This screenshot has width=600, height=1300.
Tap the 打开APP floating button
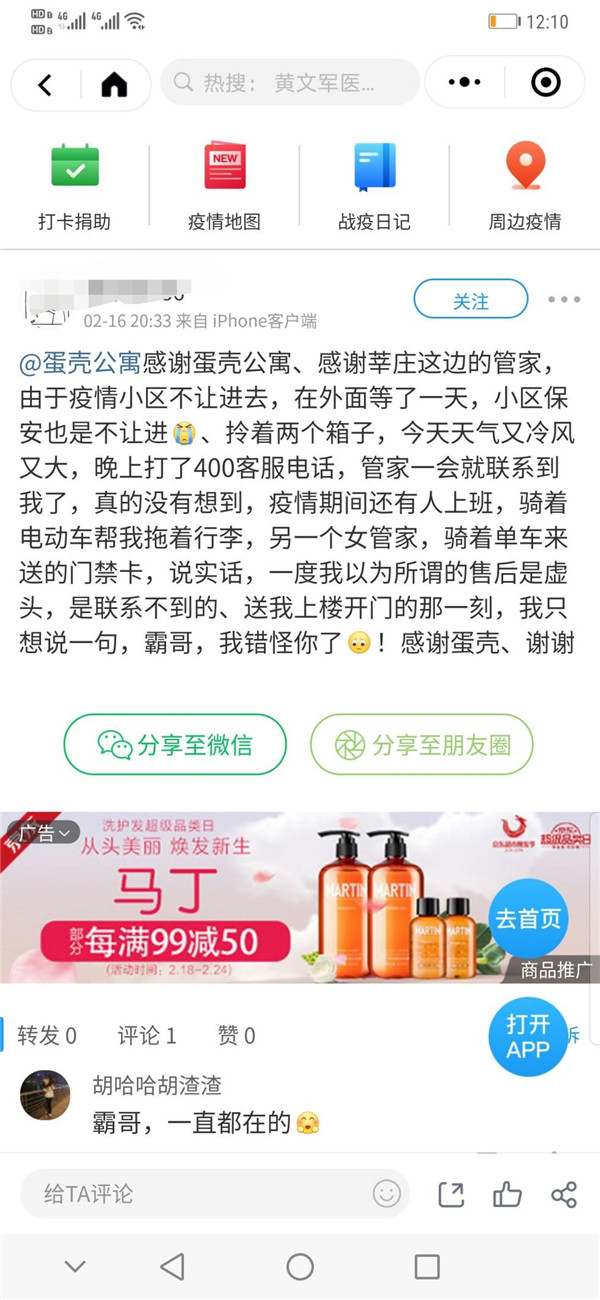528,1037
